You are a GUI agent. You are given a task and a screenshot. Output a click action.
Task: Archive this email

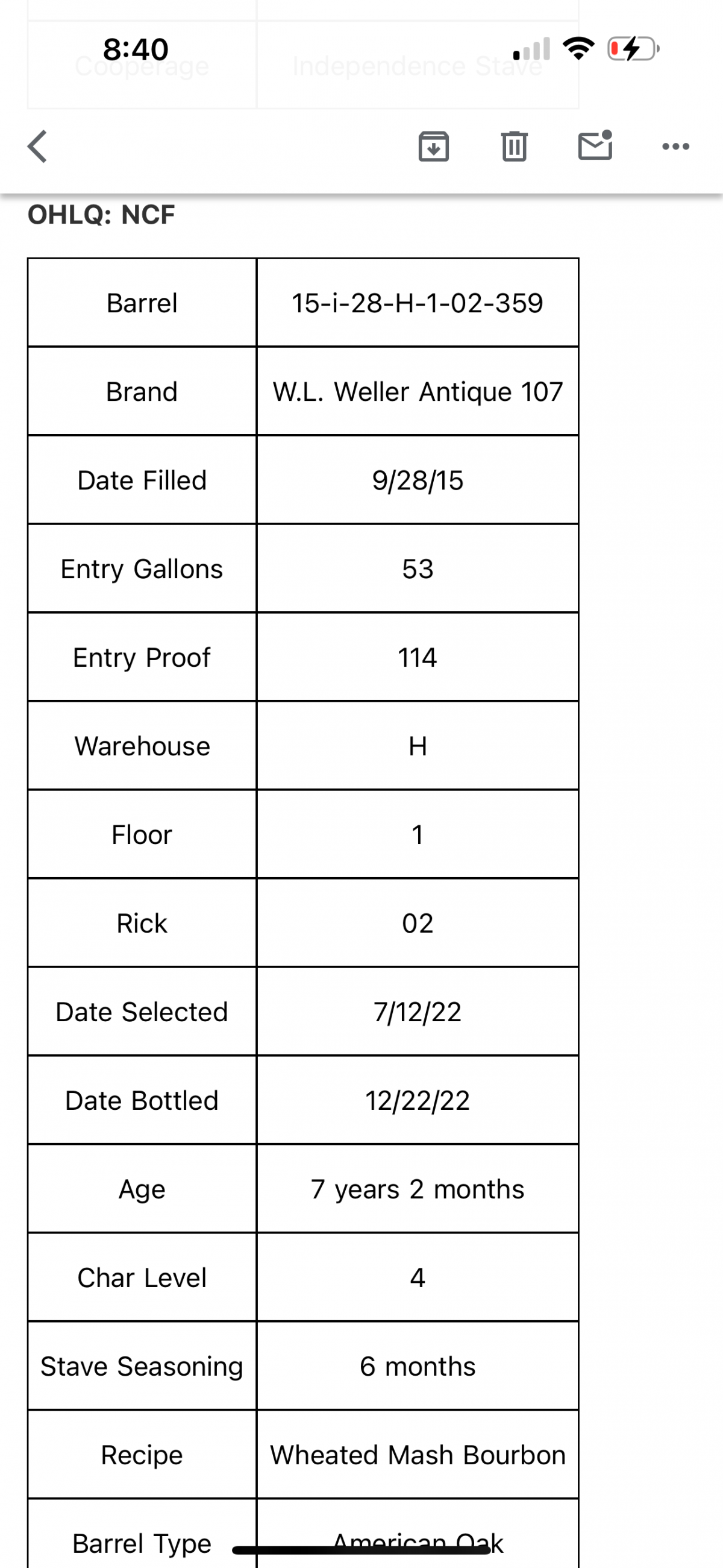[x=433, y=146]
